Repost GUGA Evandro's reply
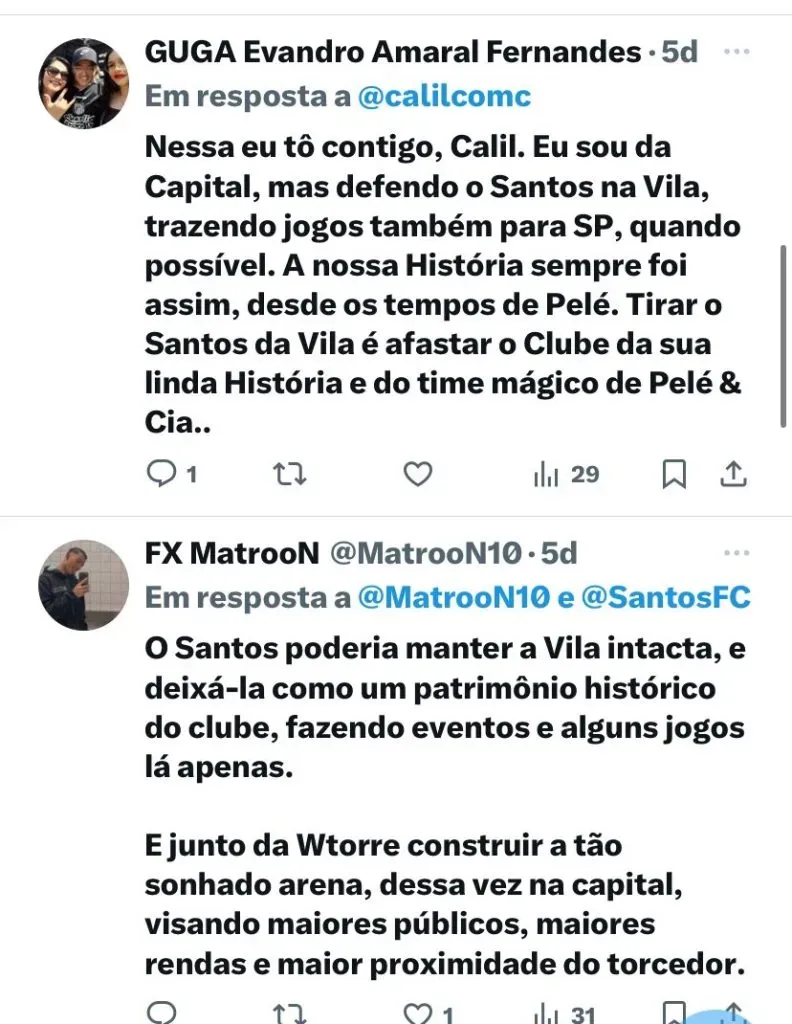 (290, 474)
